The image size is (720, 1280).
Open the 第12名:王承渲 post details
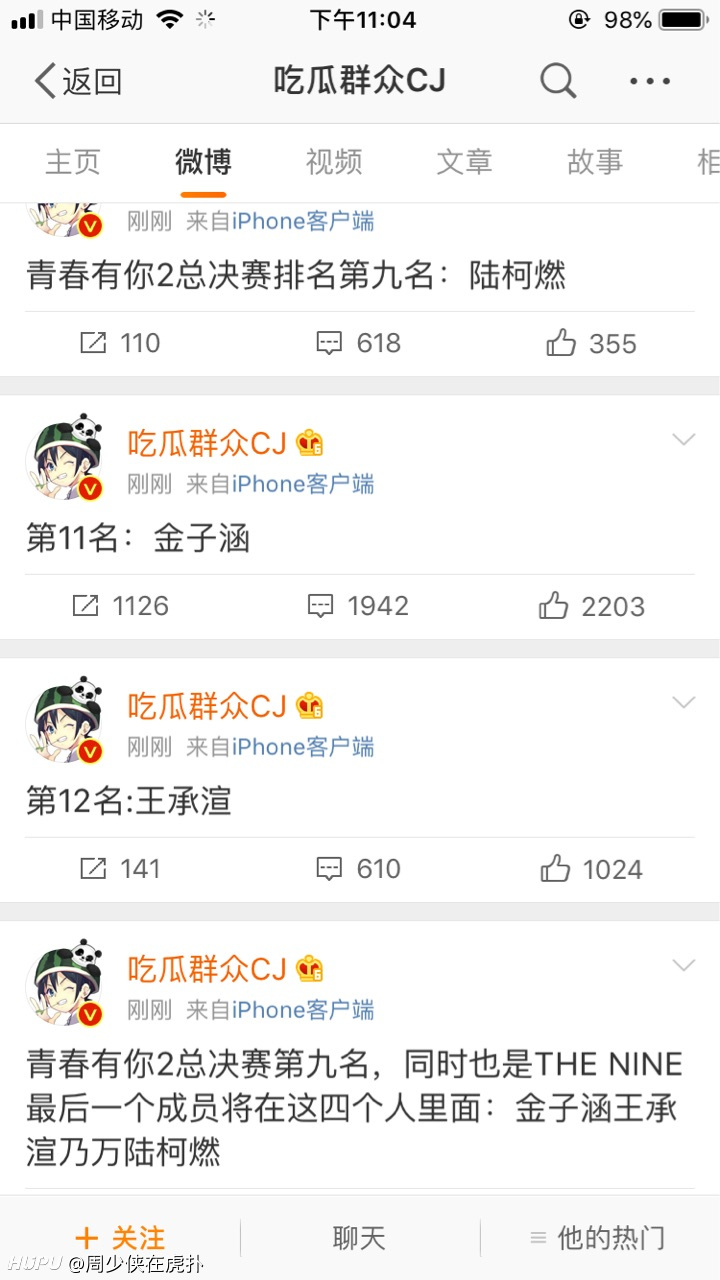129,801
